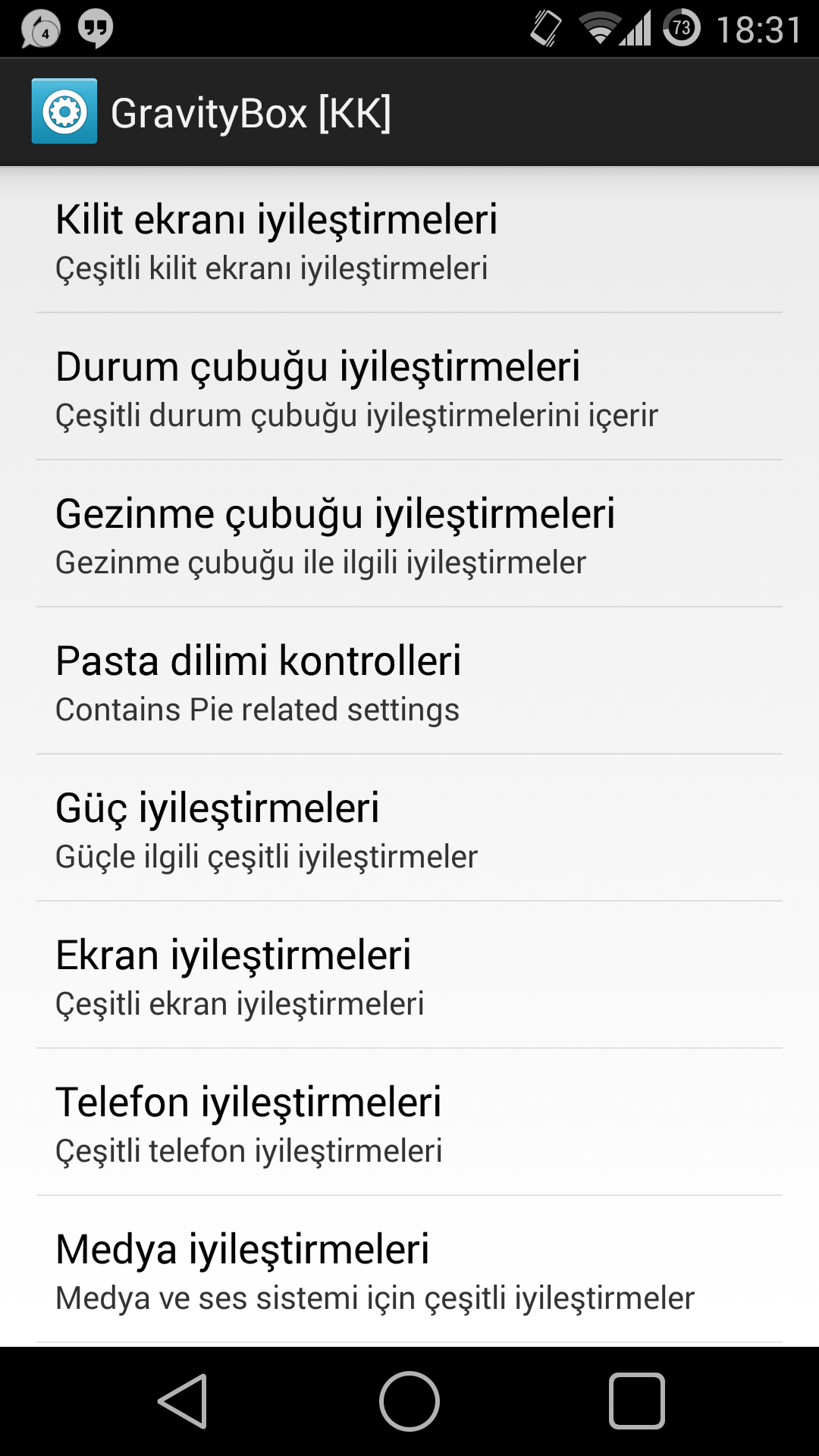Go to the home screen
The height and width of the screenshot is (1456, 819).
point(409,1401)
